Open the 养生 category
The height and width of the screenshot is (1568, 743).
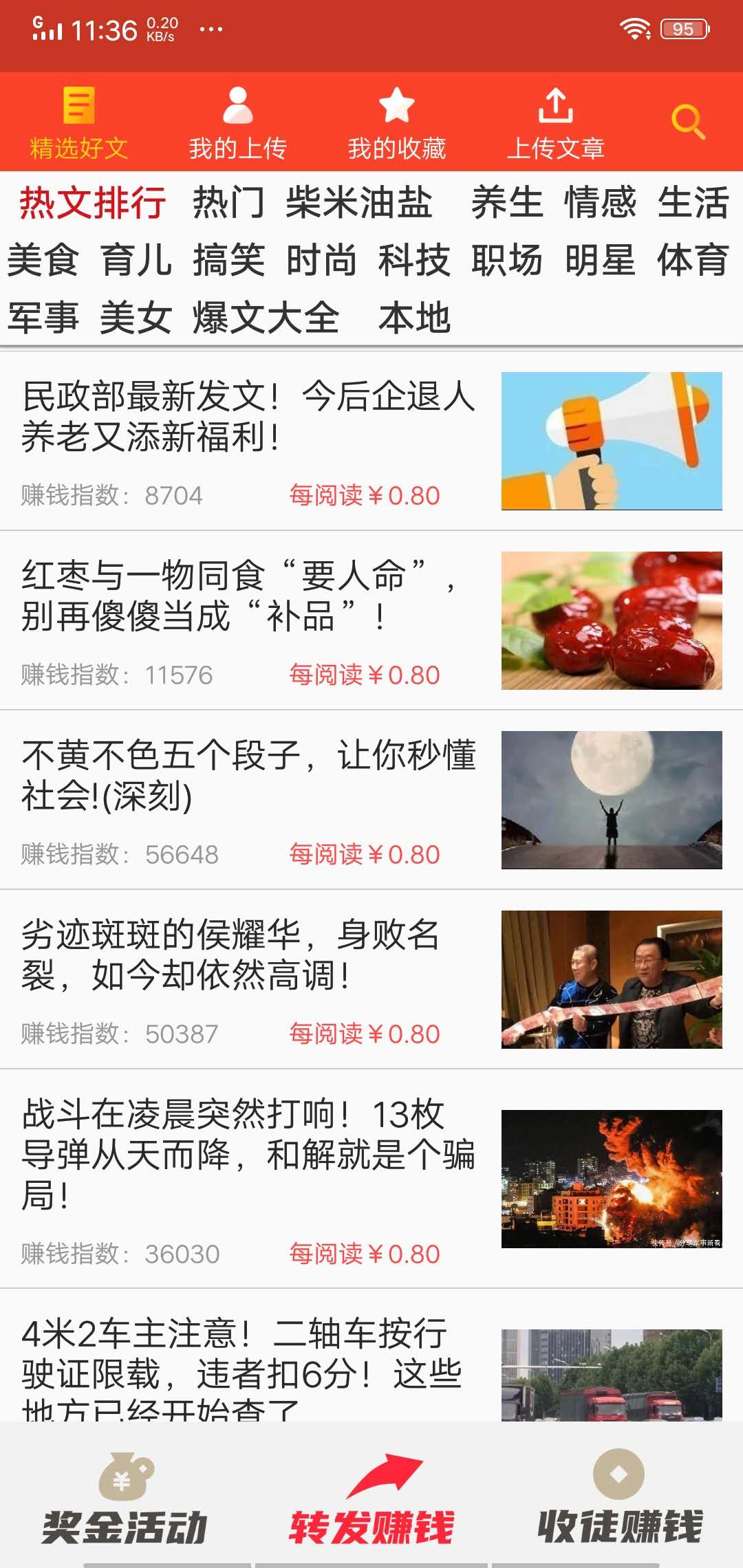click(507, 201)
